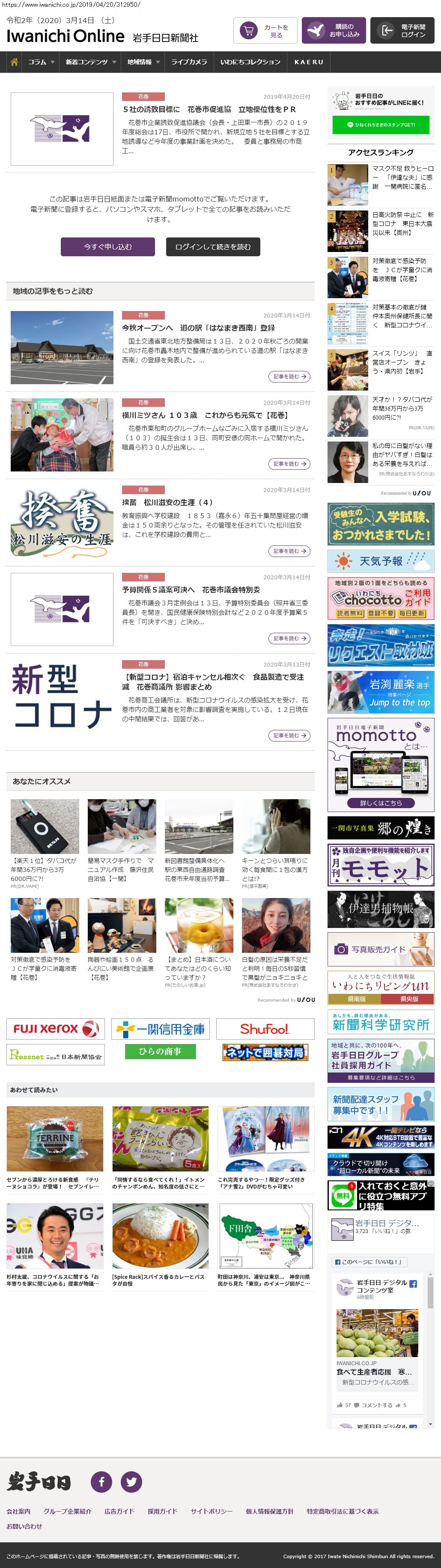
Task: Tap カートを見る cart button
Action: tap(265, 30)
